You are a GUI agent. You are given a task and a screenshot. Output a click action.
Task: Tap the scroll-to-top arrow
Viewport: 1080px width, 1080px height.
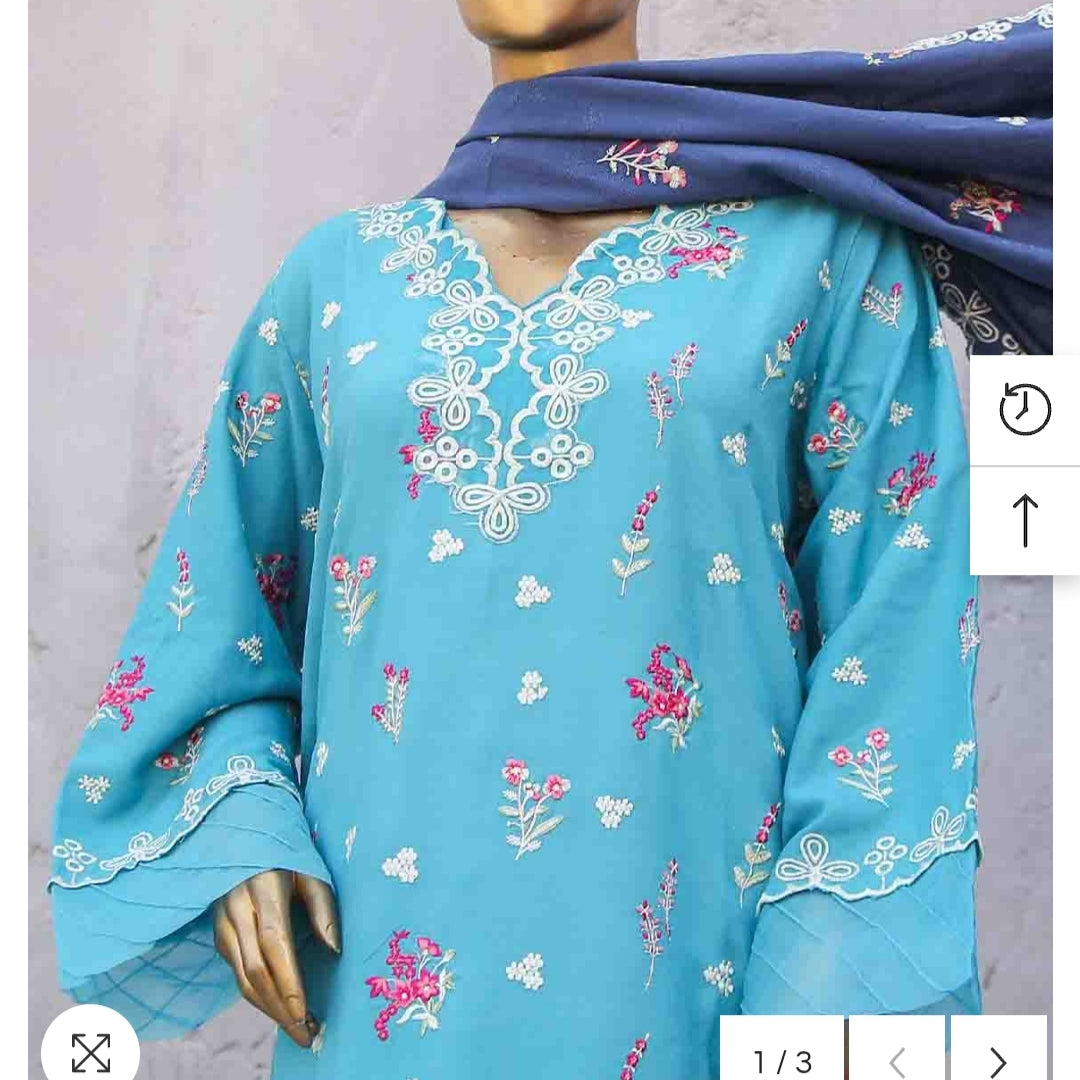(1025, 520)
